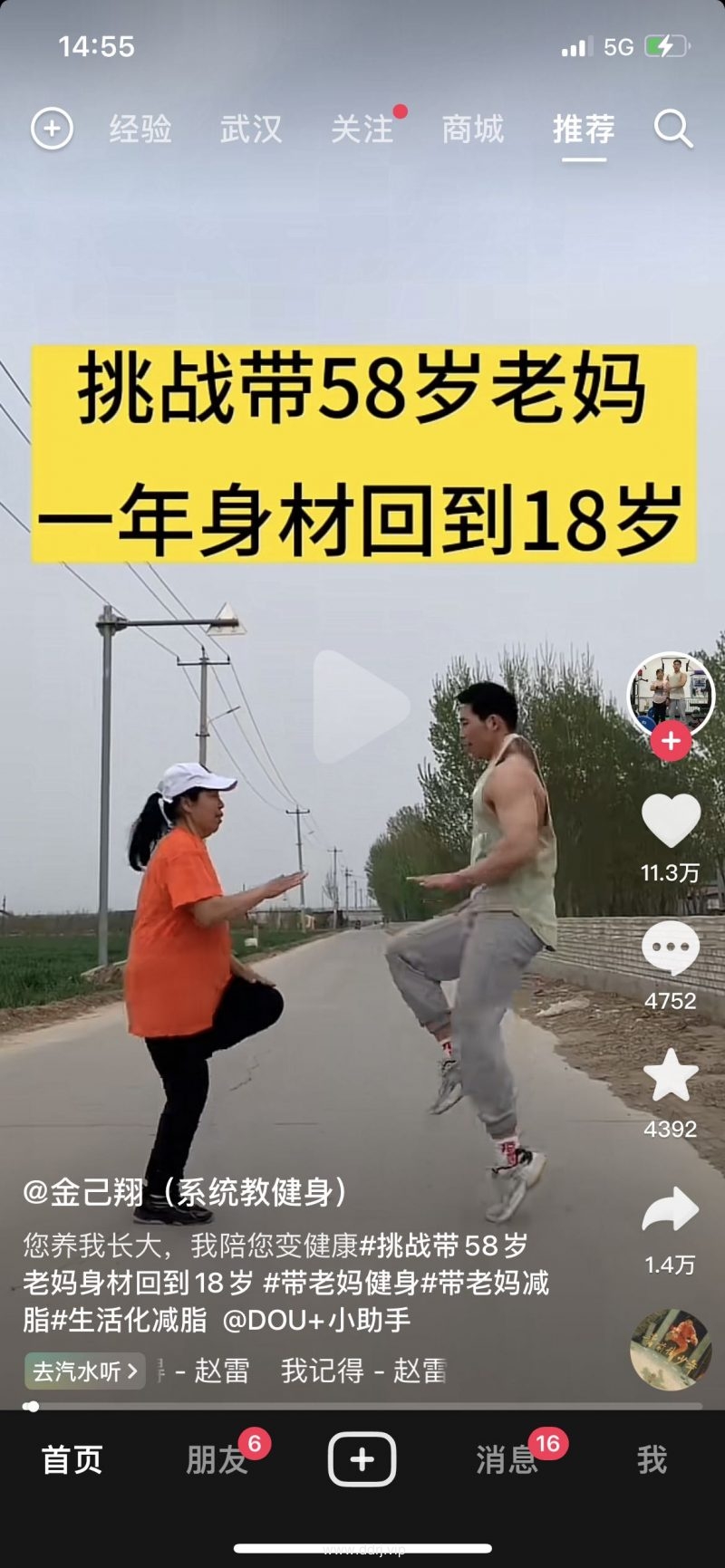Open the 朋友 tab in bottom bar
Screen dimensions: 725x1568
[217, 1459]
